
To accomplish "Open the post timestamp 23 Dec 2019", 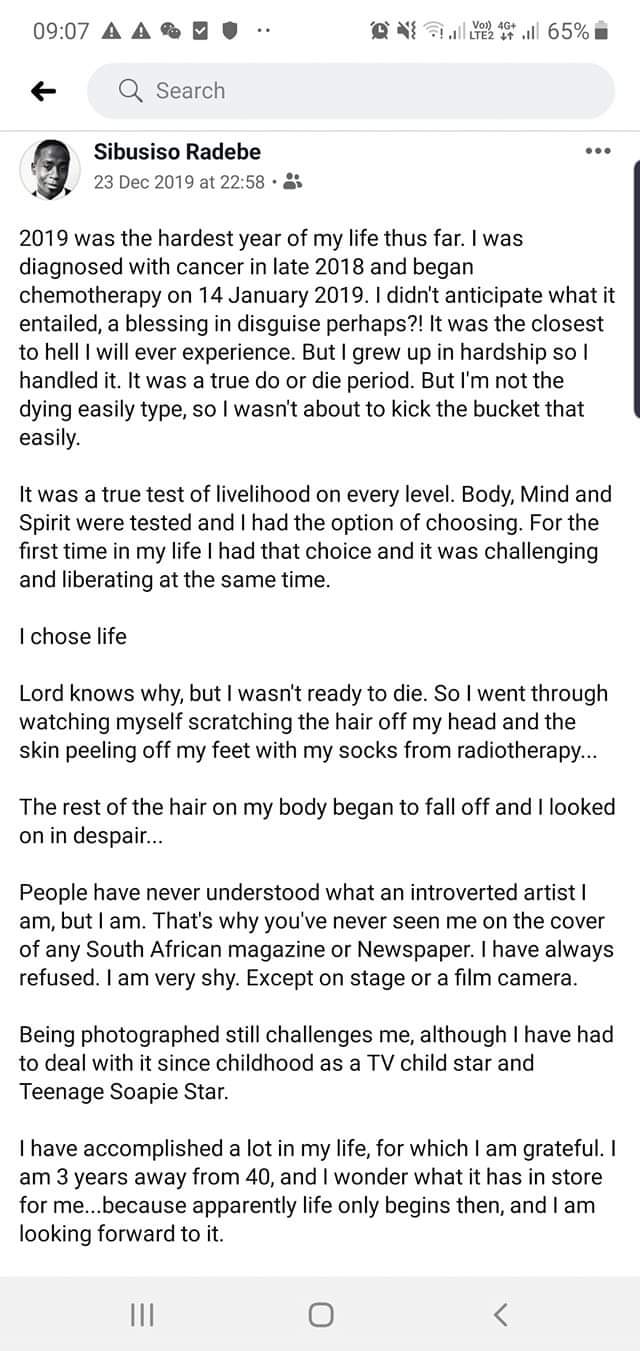I will [179, 182].
